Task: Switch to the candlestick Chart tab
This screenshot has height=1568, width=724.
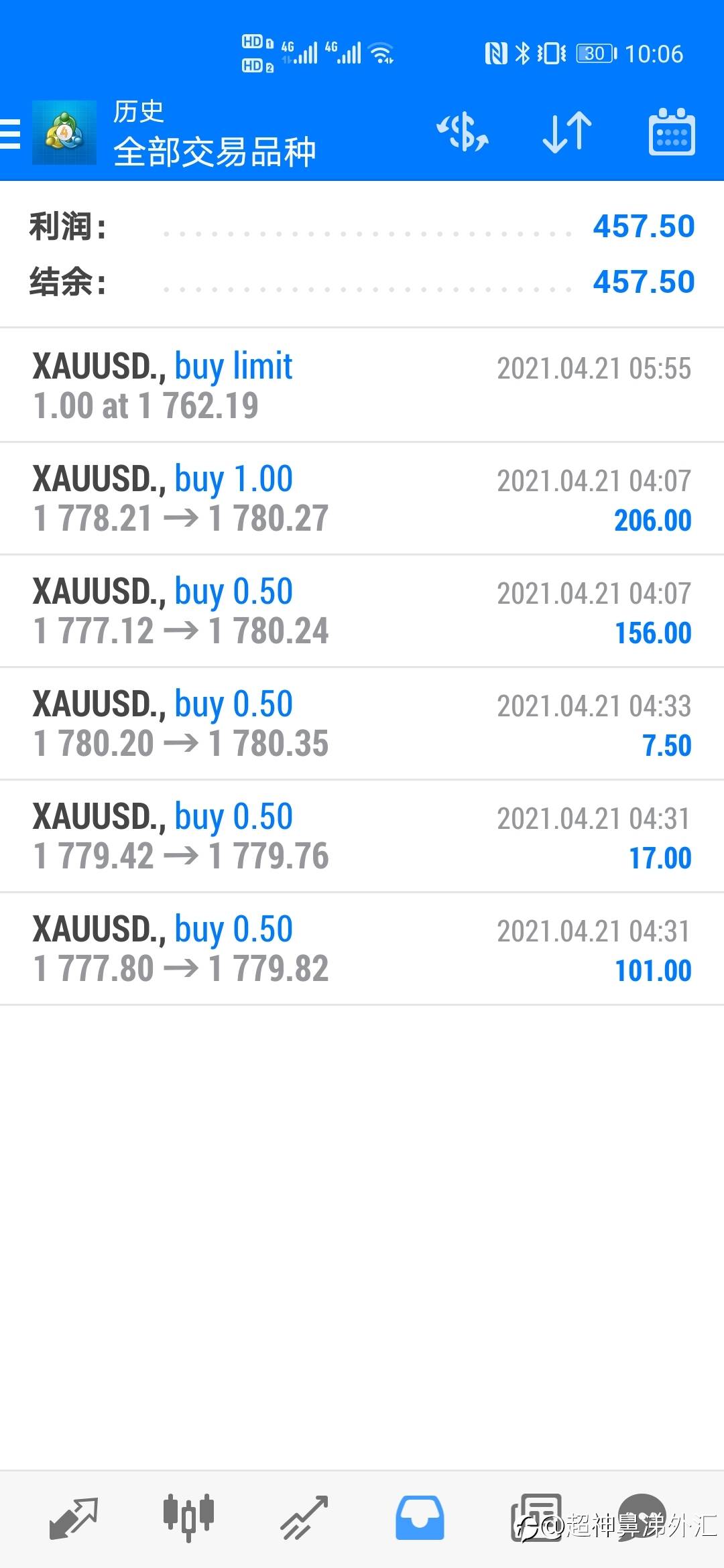Action: click(x=188, y=1518)
